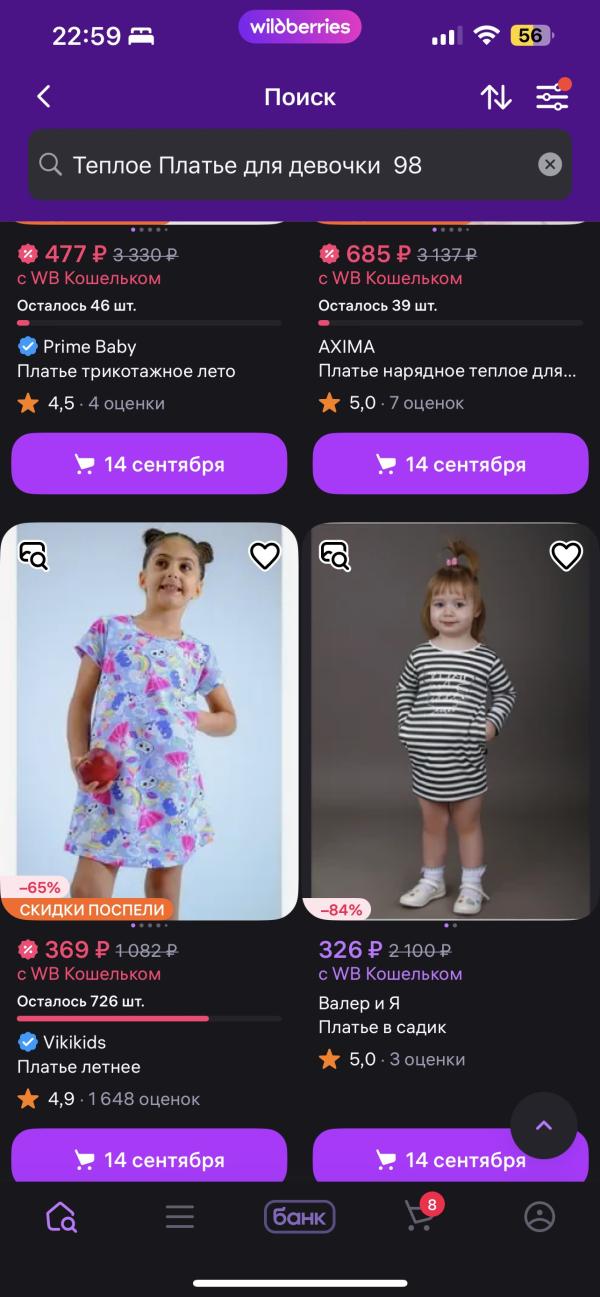Open the Банк tab
The image size is (600, 1297).
299,1216
